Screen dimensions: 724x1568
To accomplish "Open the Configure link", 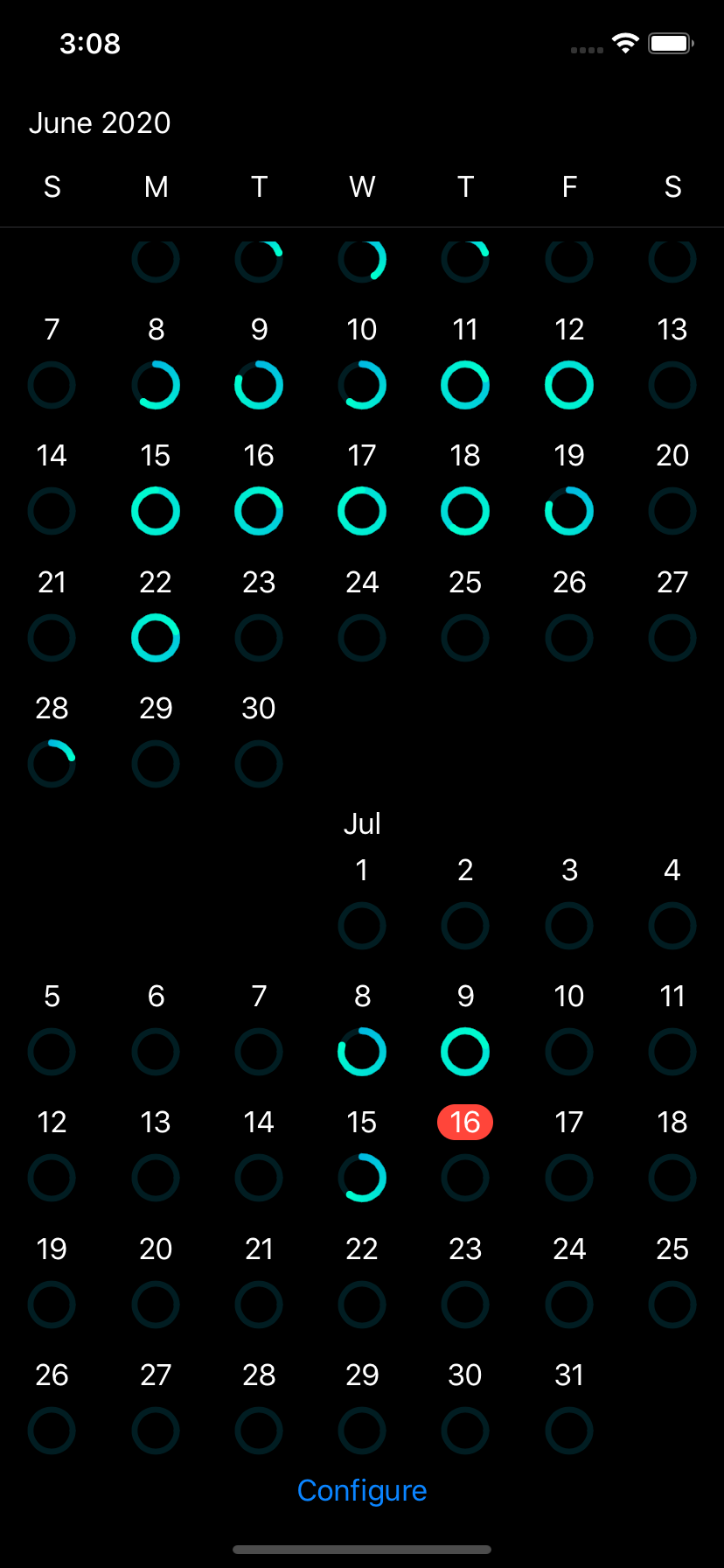I will coord(362,1490).
